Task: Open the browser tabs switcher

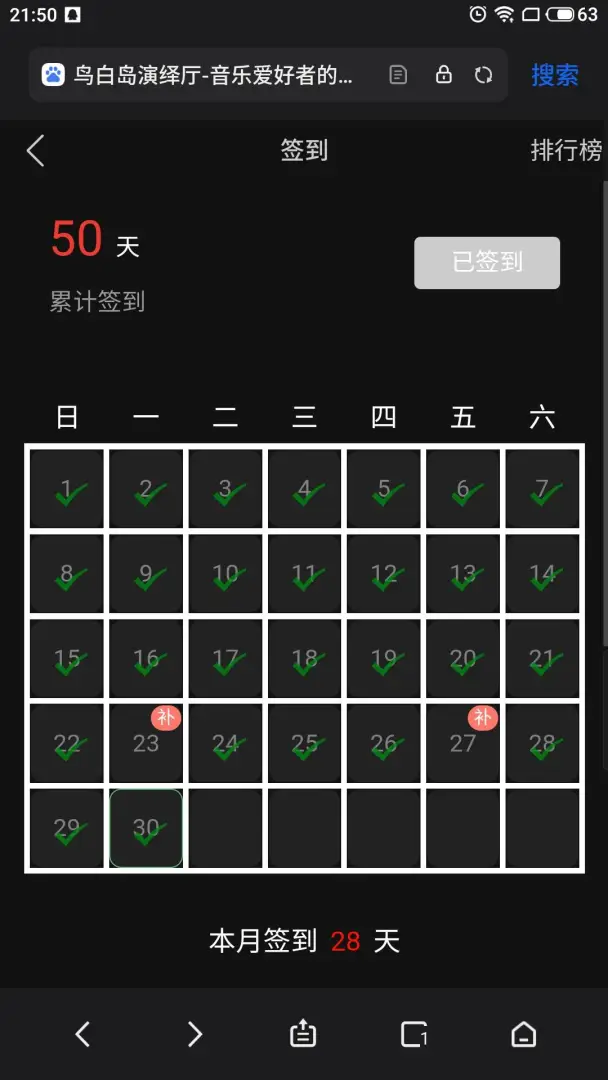Action: pos(414,1034)
